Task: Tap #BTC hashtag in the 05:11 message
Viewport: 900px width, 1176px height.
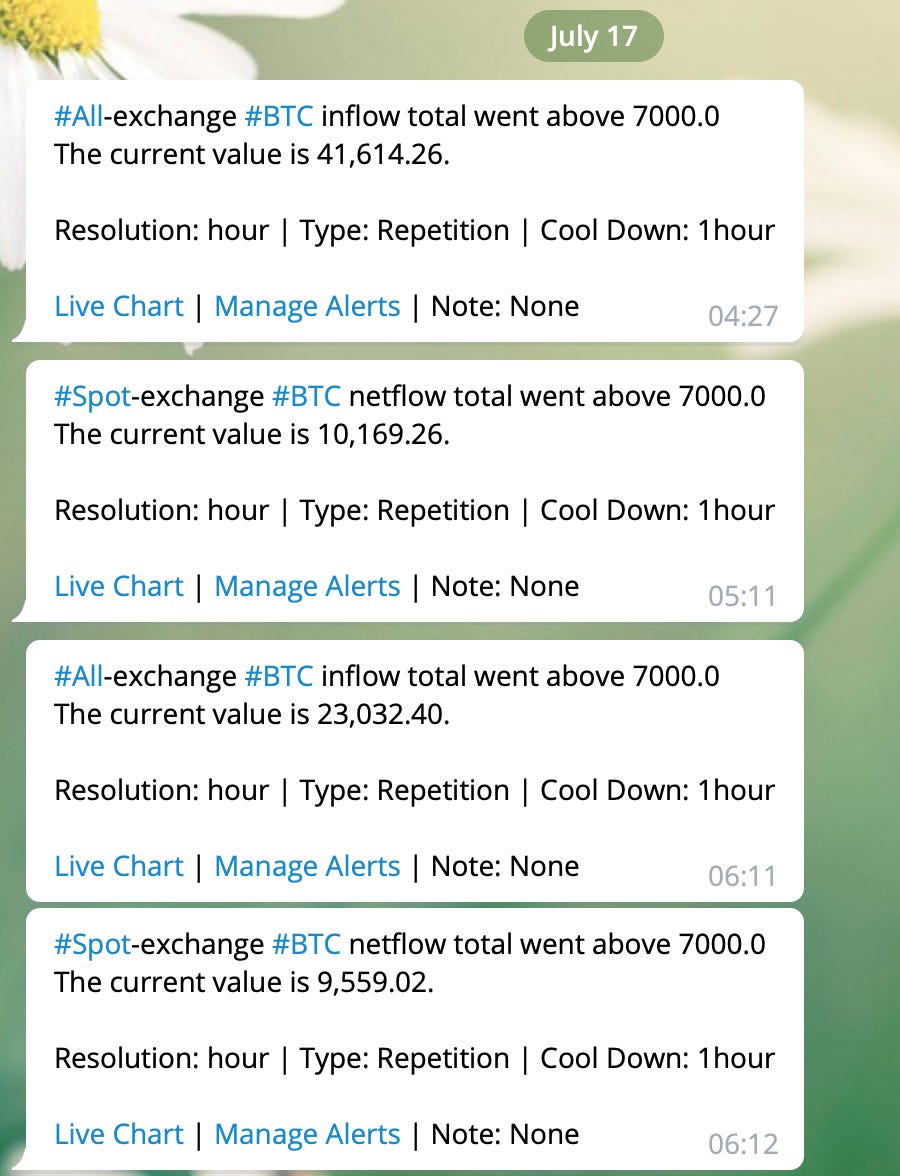Action: [x=307, y=396]
